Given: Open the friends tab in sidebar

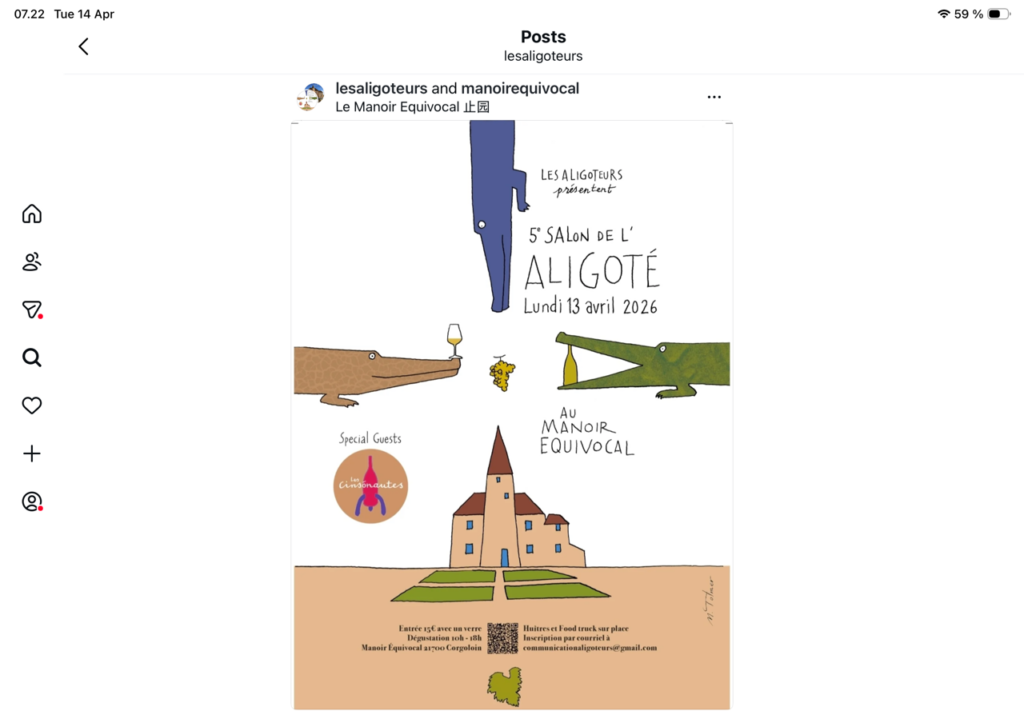Looking at the screenshot, I should pos(32,262).
